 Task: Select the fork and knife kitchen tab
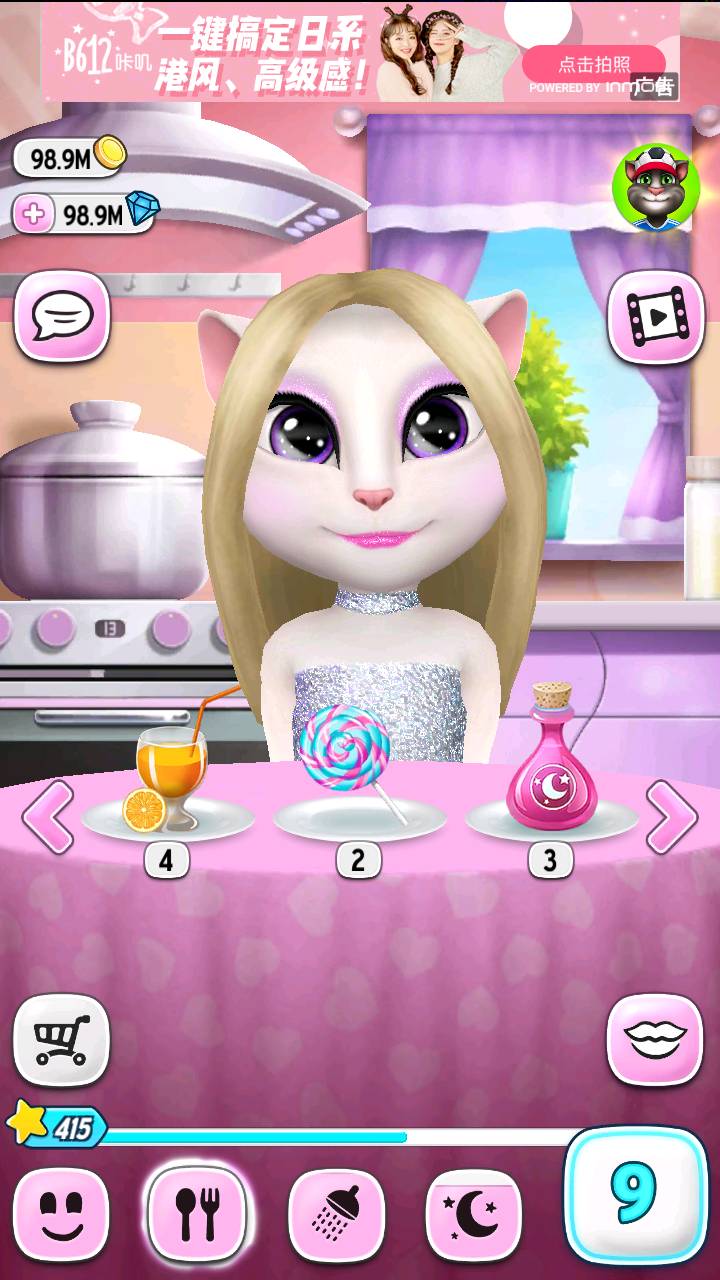pos(197,1214)
